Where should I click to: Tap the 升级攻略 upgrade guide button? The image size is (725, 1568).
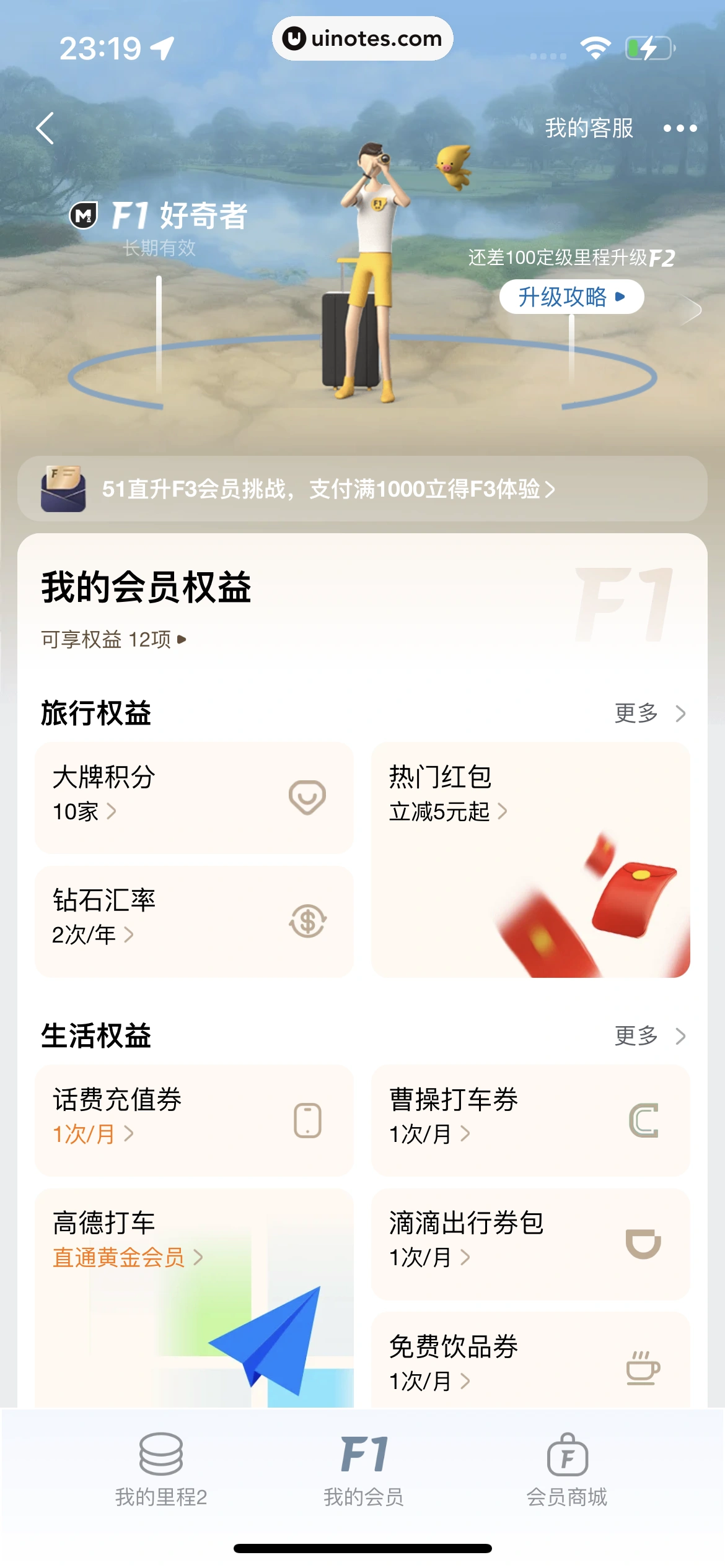[x=571, y=297]
